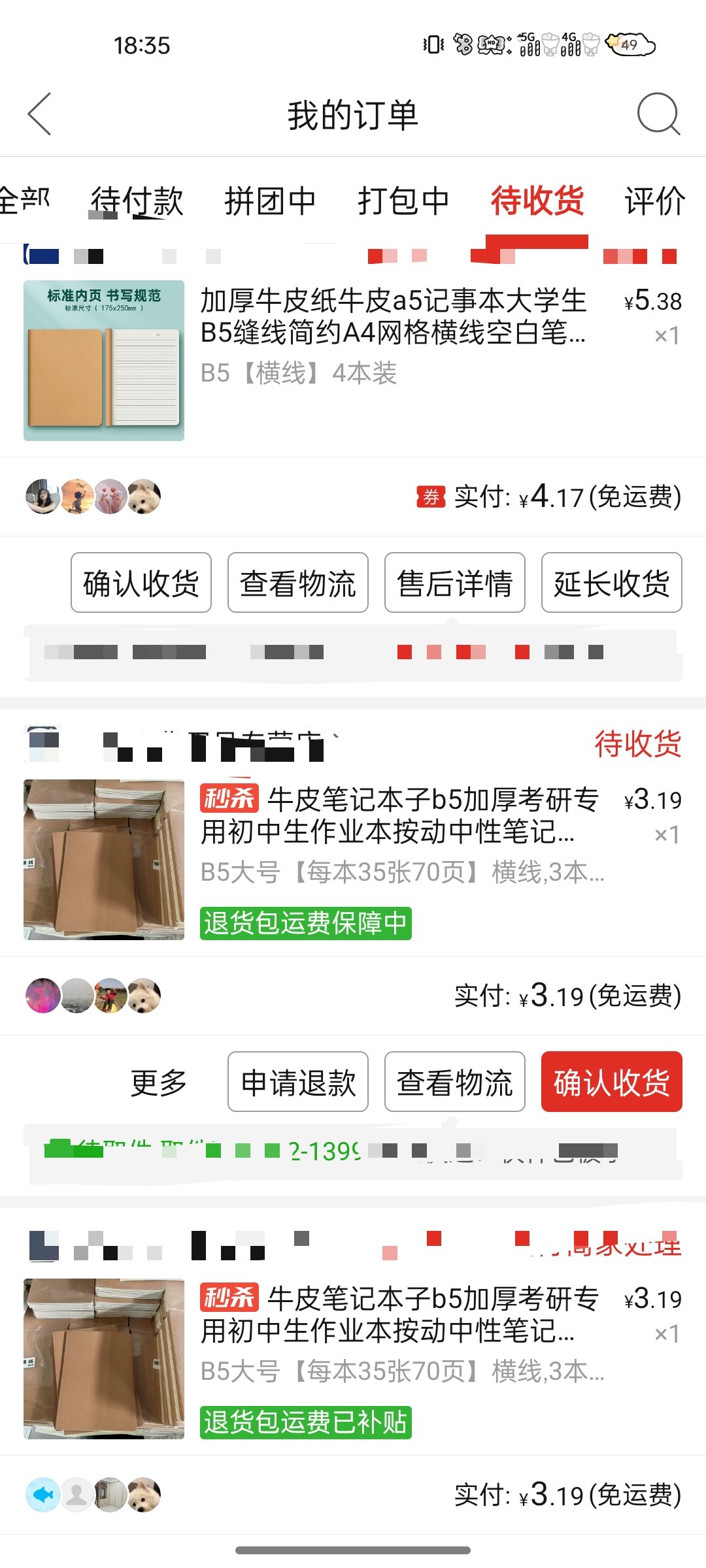Open 牛皮笔记本 item marked 退货包运费已补贴
706x1568 pixels.
pos(353,1359)
